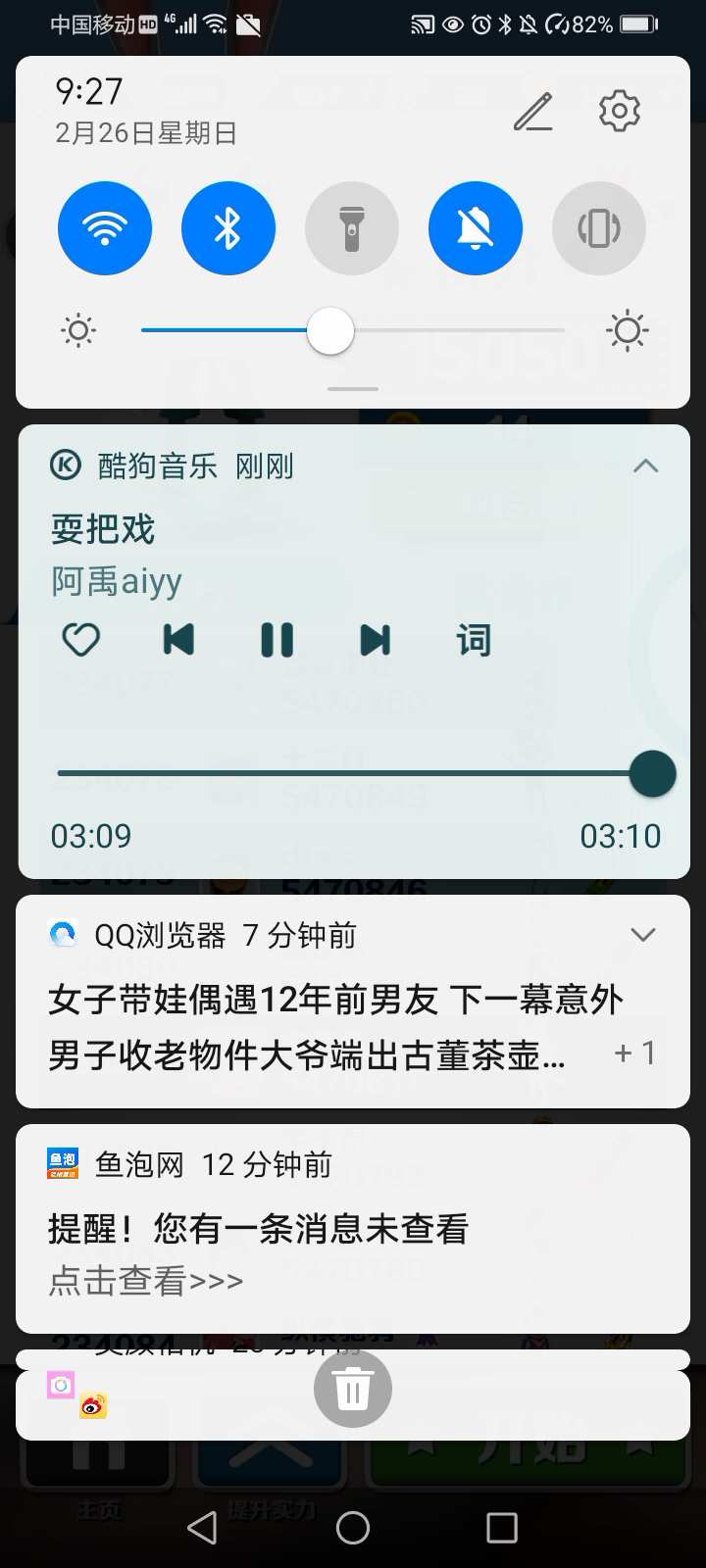Open system settings gear icon

tap(620, 112)
